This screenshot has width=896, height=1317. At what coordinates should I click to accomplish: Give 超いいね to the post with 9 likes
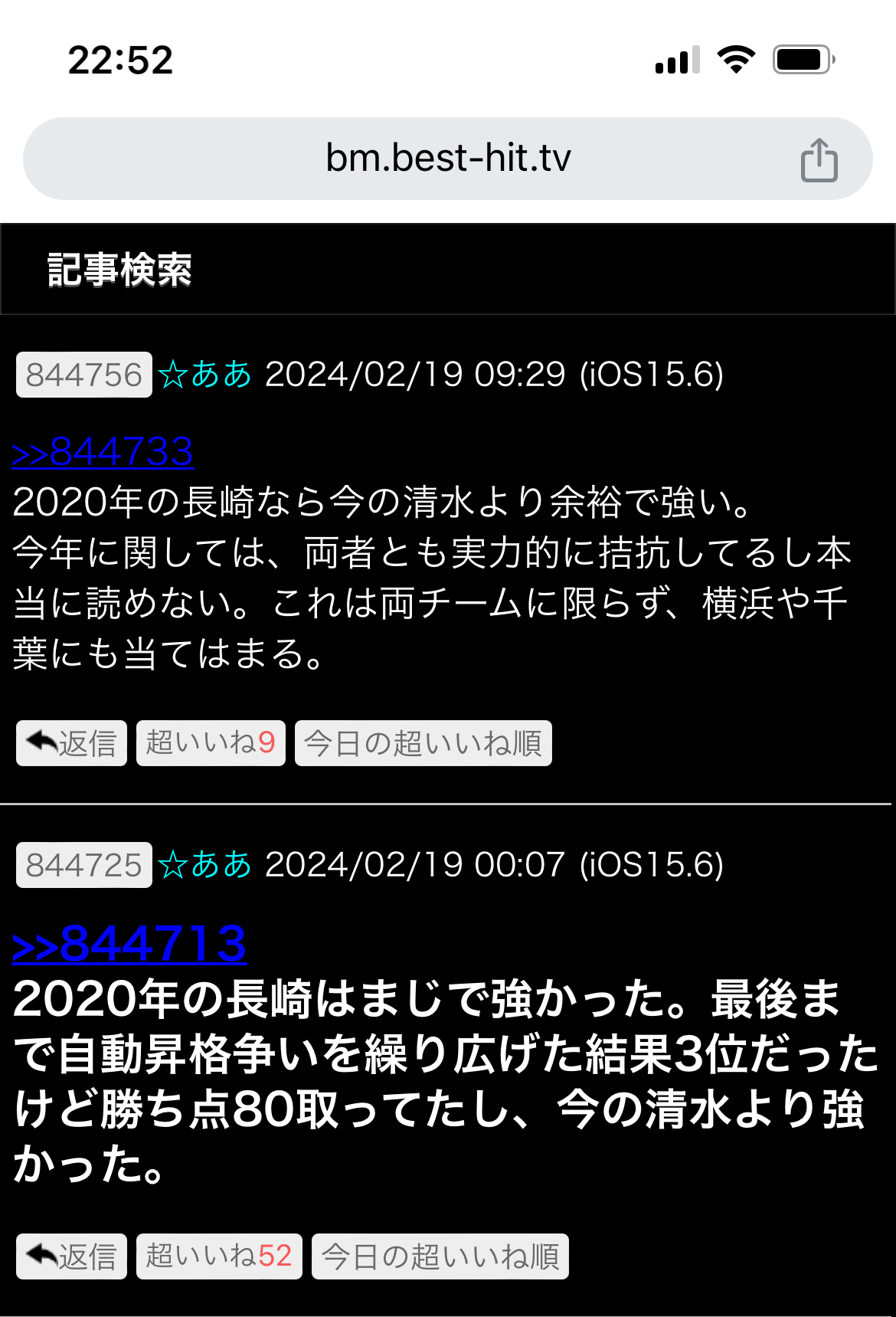click(x=211, y=743)
